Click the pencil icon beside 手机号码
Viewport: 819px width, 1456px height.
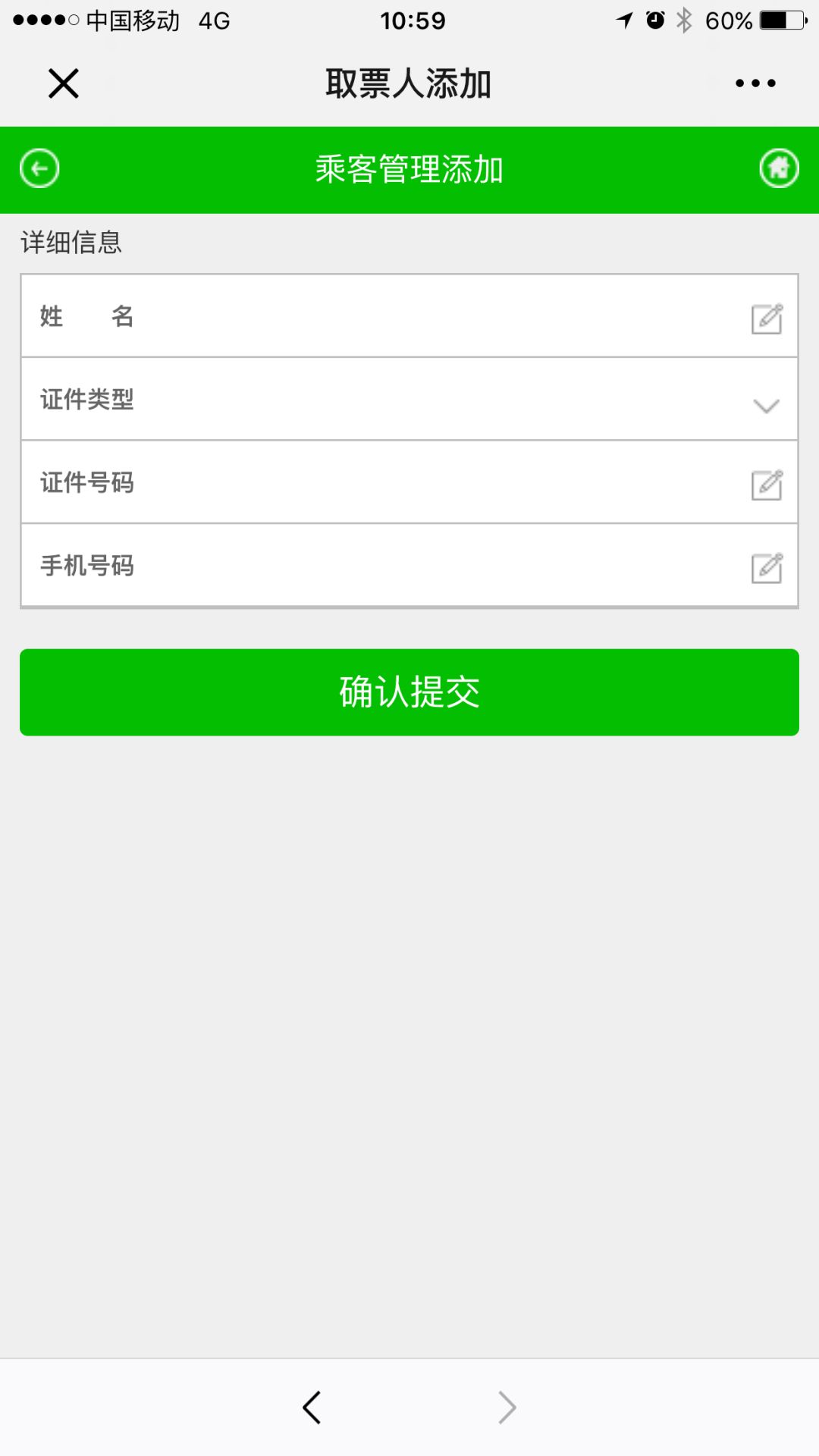[768, 565]
